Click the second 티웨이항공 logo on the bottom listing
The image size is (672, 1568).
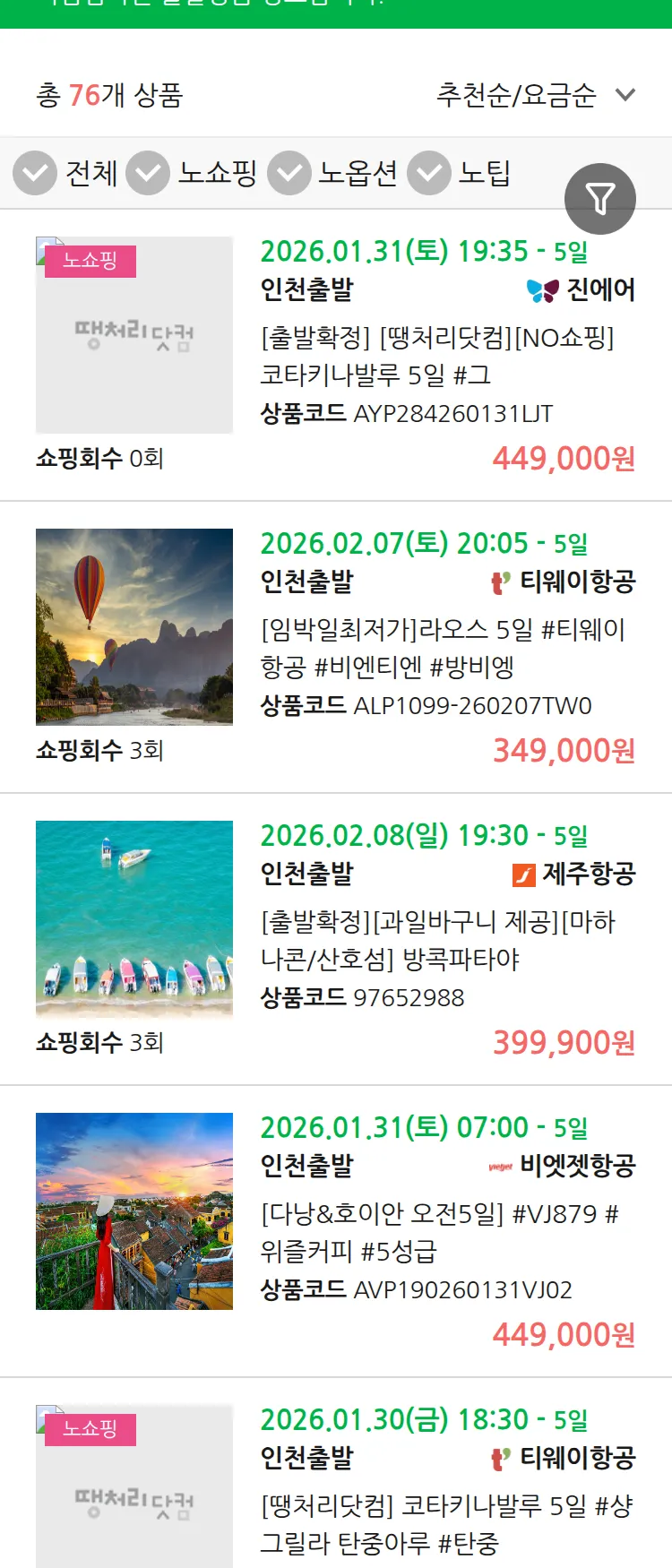coord(500,1458)
